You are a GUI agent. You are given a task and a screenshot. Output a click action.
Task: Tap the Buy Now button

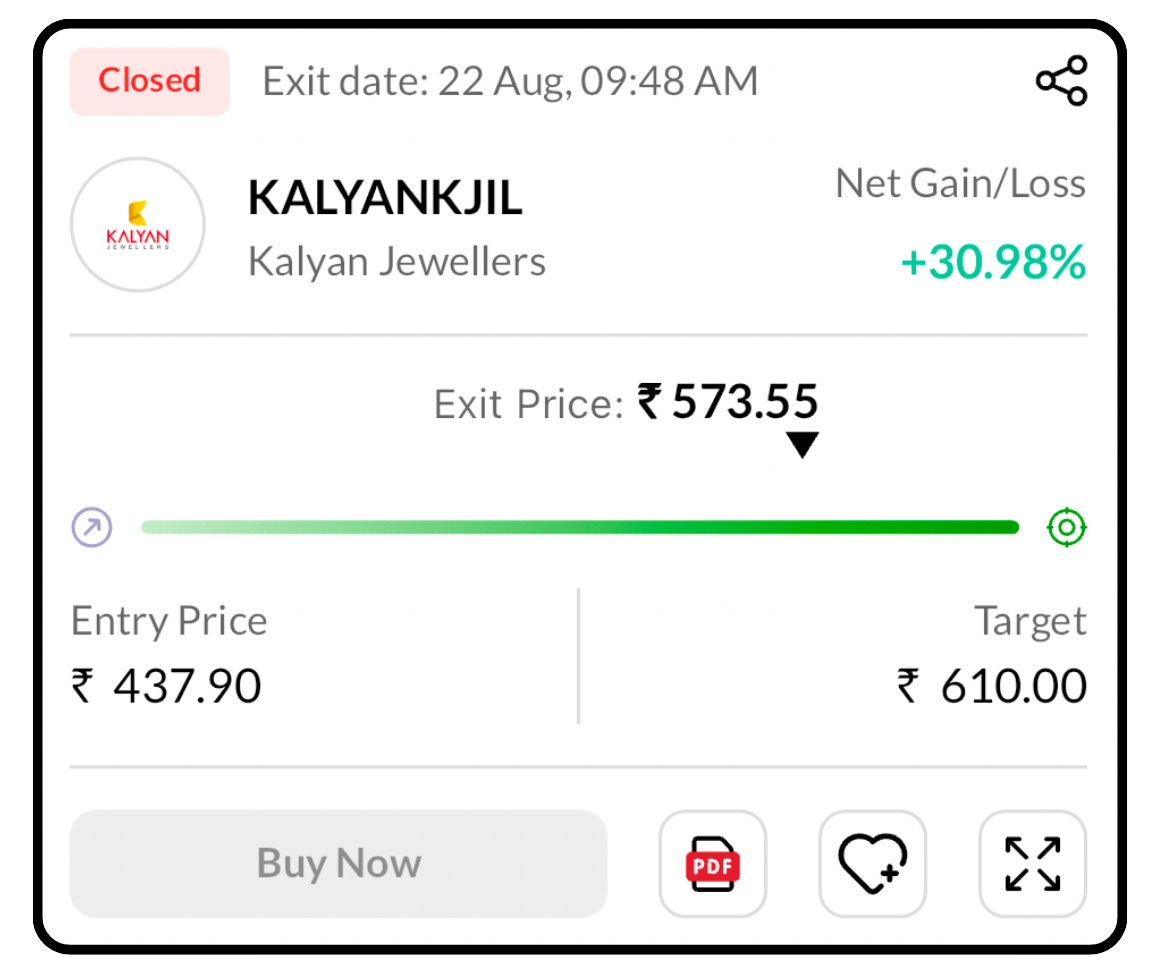(338, 864)
